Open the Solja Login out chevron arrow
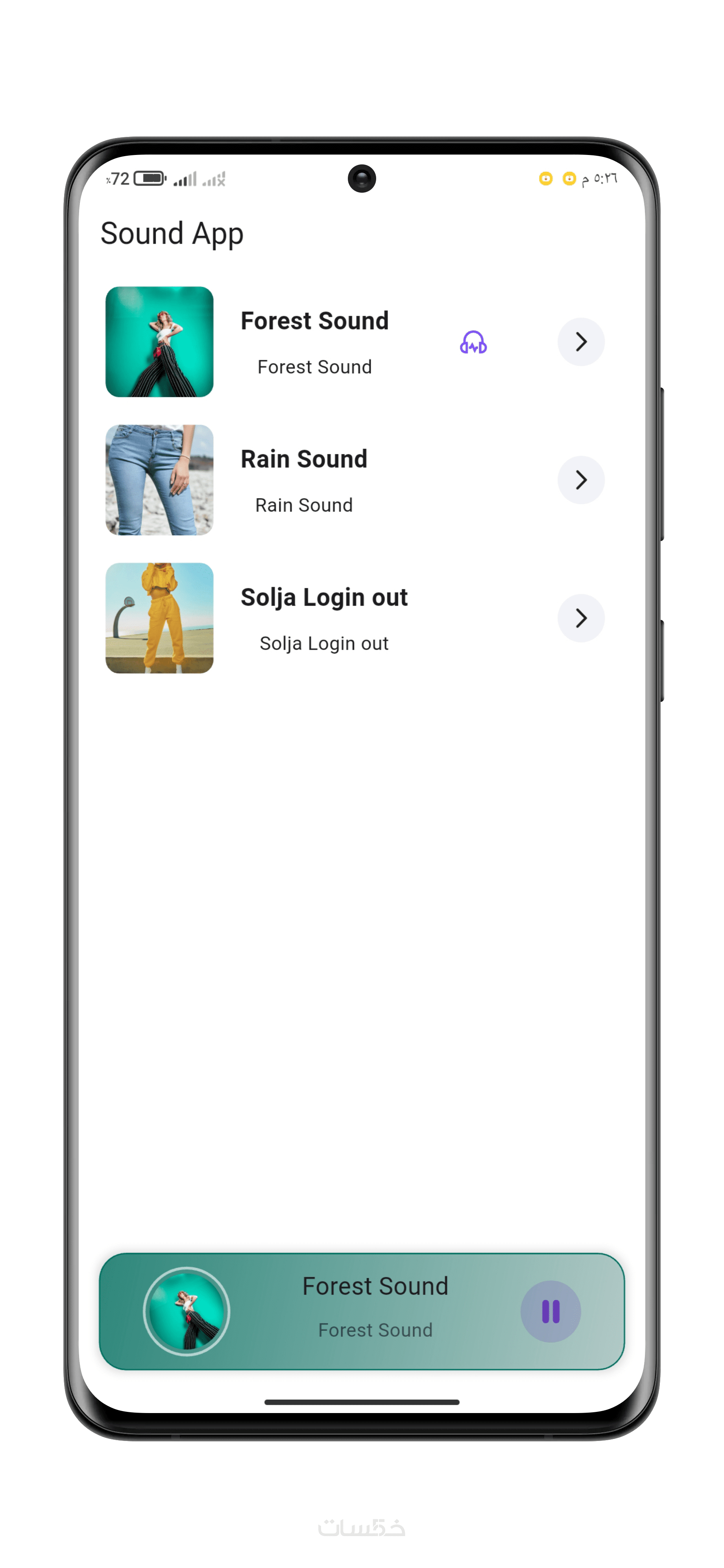This screenshot has height=1568, width=724. (580, 618)
